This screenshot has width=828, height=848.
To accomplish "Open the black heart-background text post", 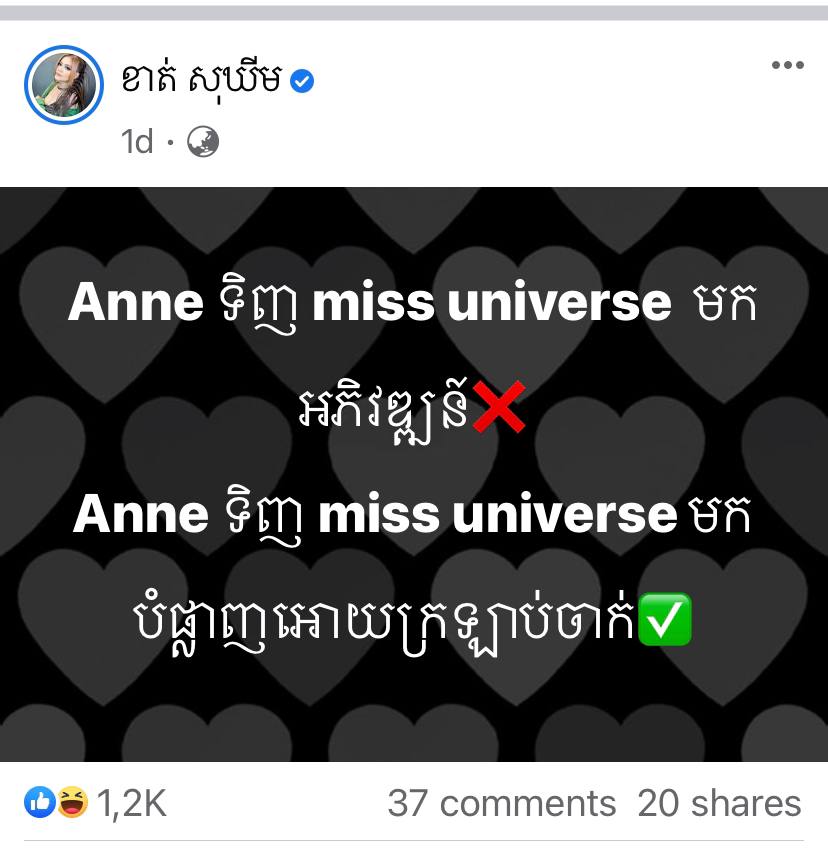I will click(x=414, y=474).
